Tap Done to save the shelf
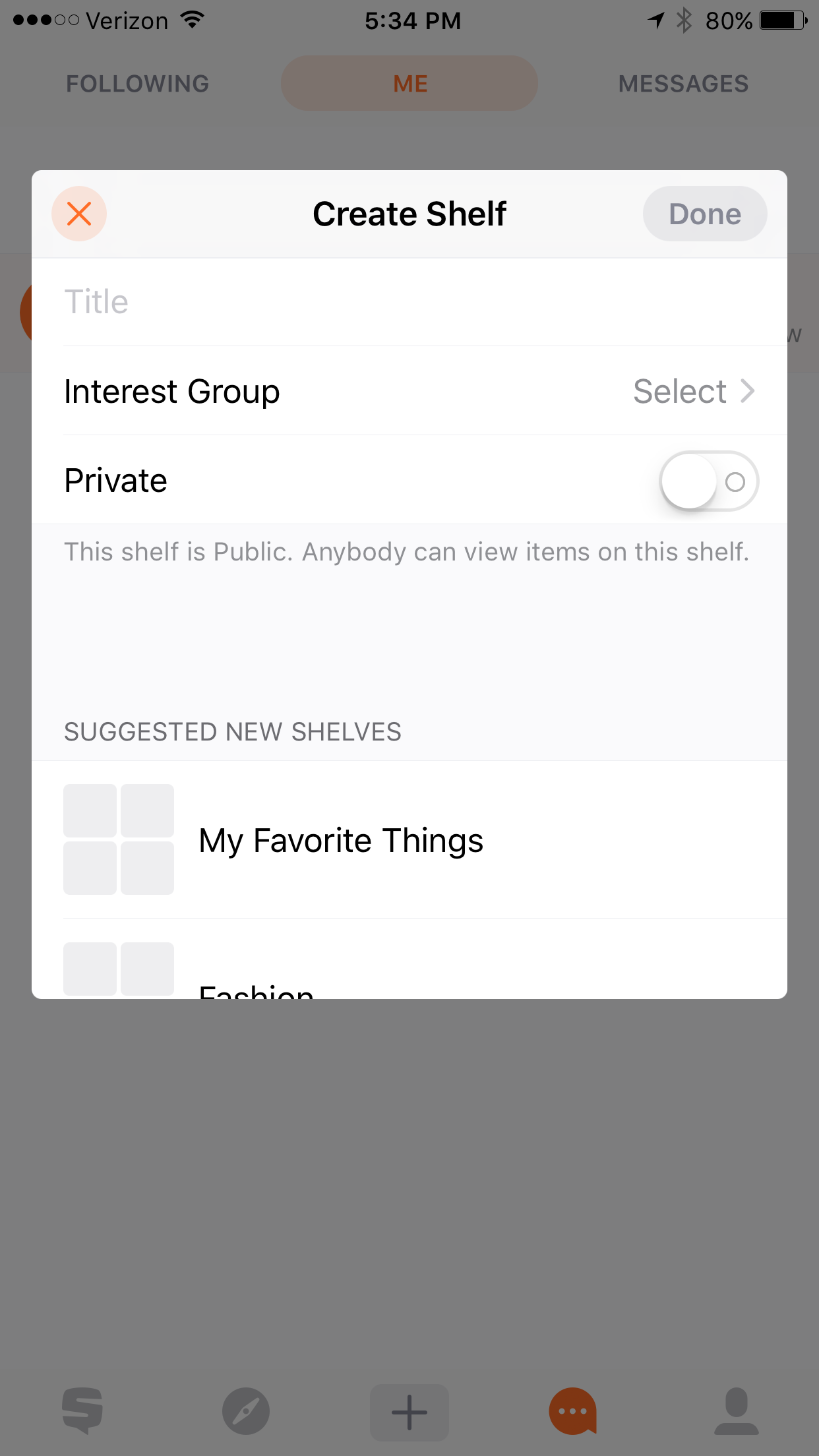The width and height of the screenshot is (819, 1456). click(704, 214)
